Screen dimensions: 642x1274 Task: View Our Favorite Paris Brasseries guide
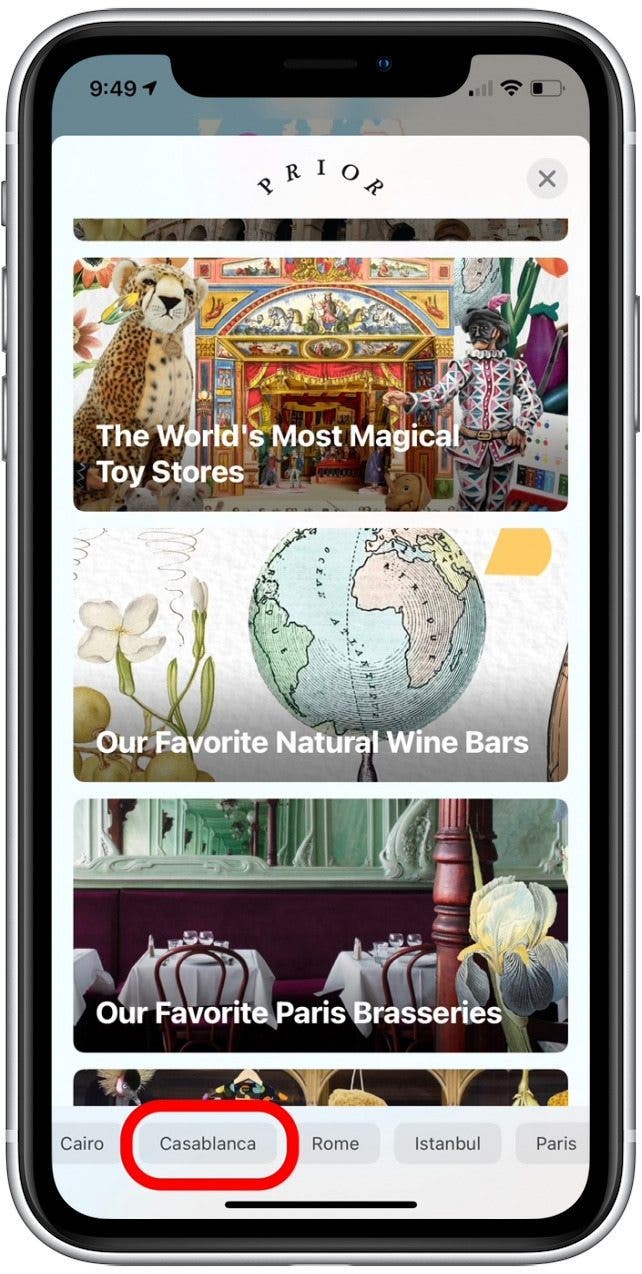(x=320, y=925)
